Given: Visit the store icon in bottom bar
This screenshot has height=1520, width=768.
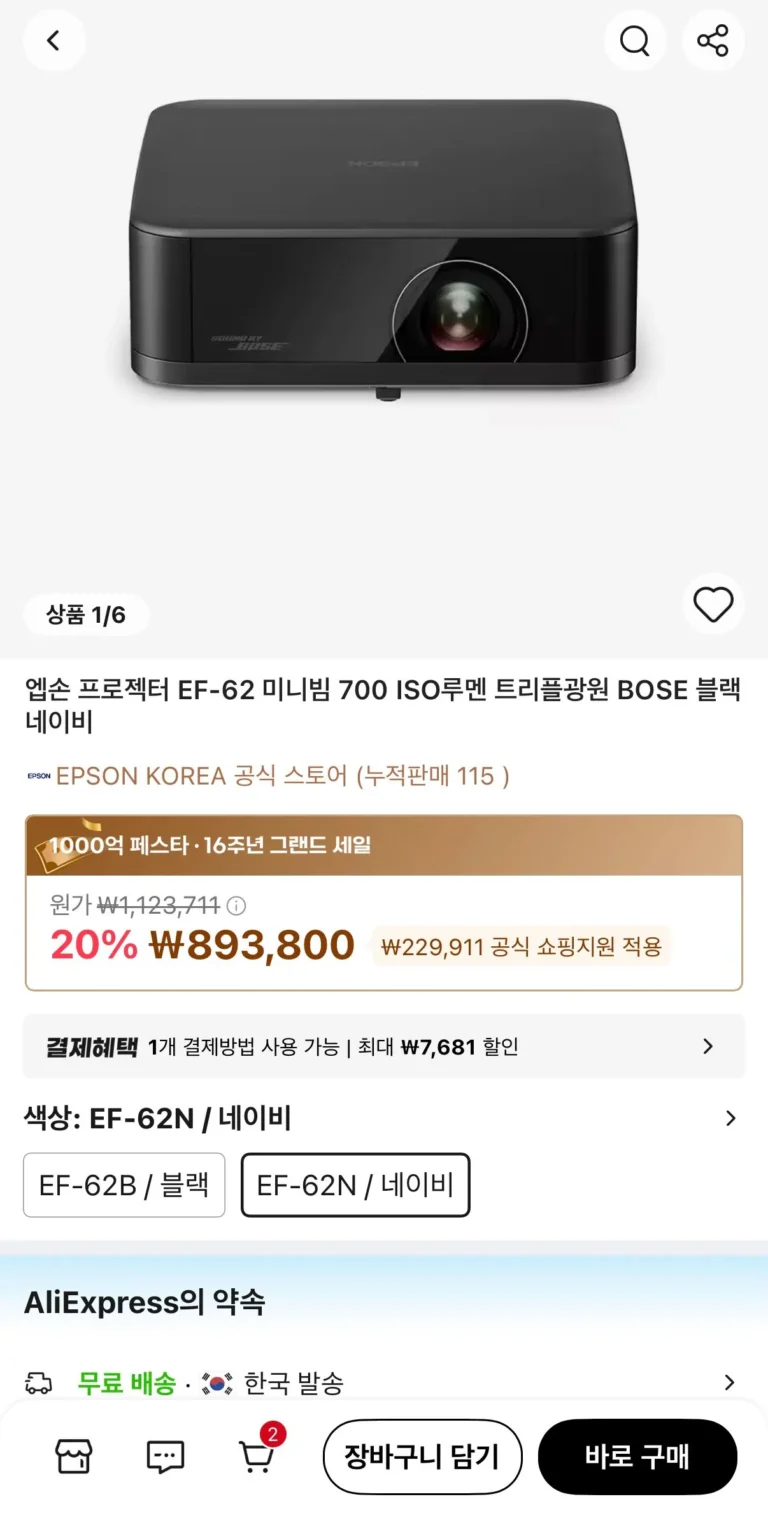Looking at the screenshot, I should (74, 1457).
